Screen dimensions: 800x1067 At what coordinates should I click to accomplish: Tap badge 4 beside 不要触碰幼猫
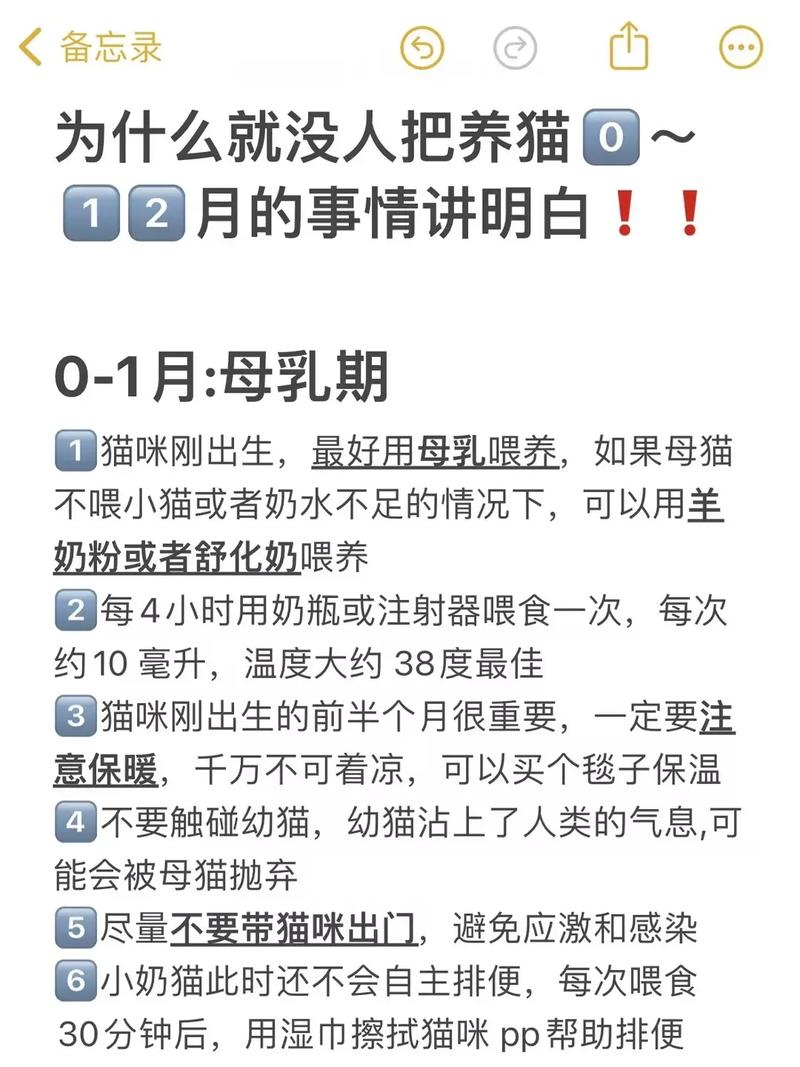pos(74,820)
